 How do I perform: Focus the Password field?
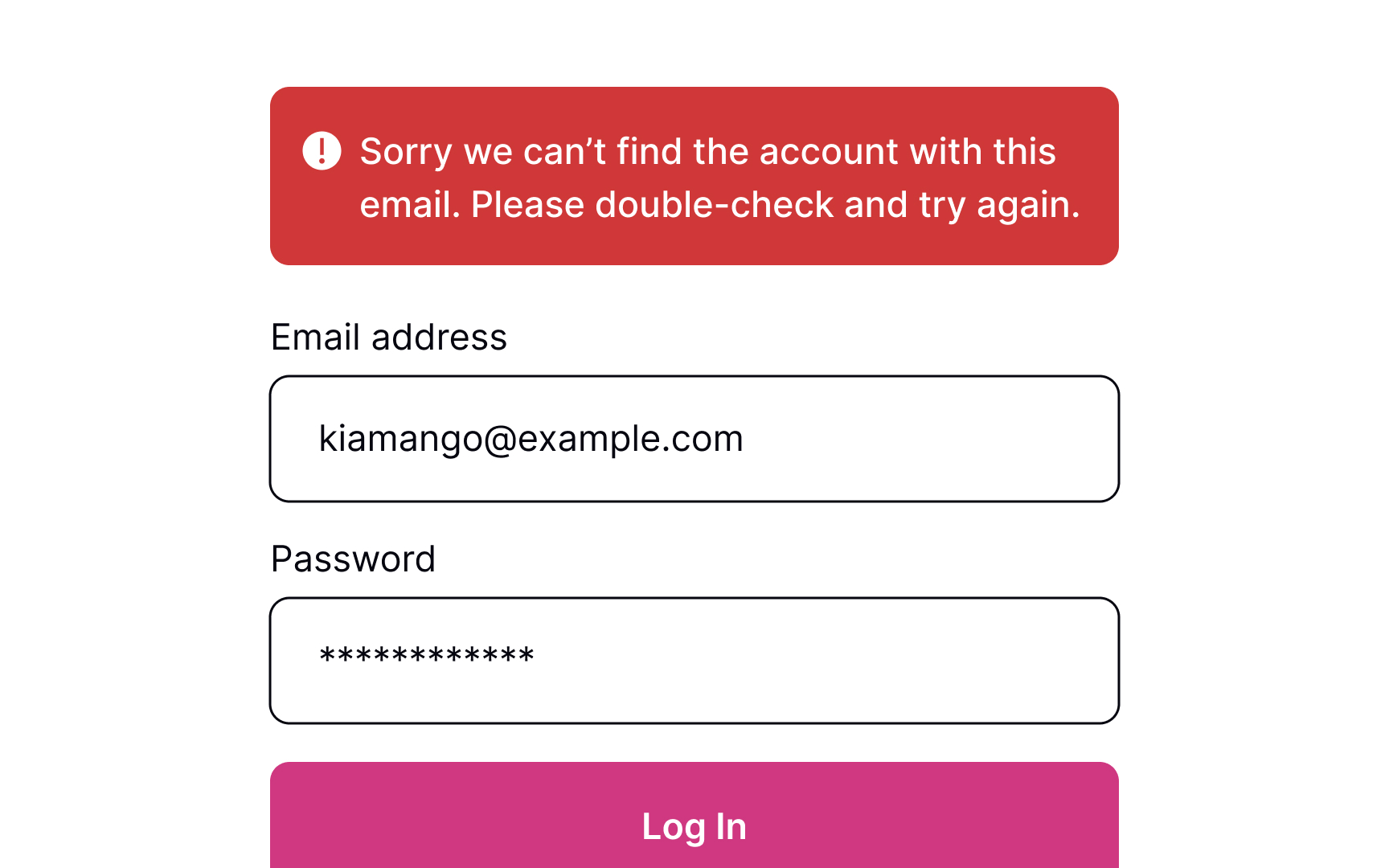click(x=694, y=661)
